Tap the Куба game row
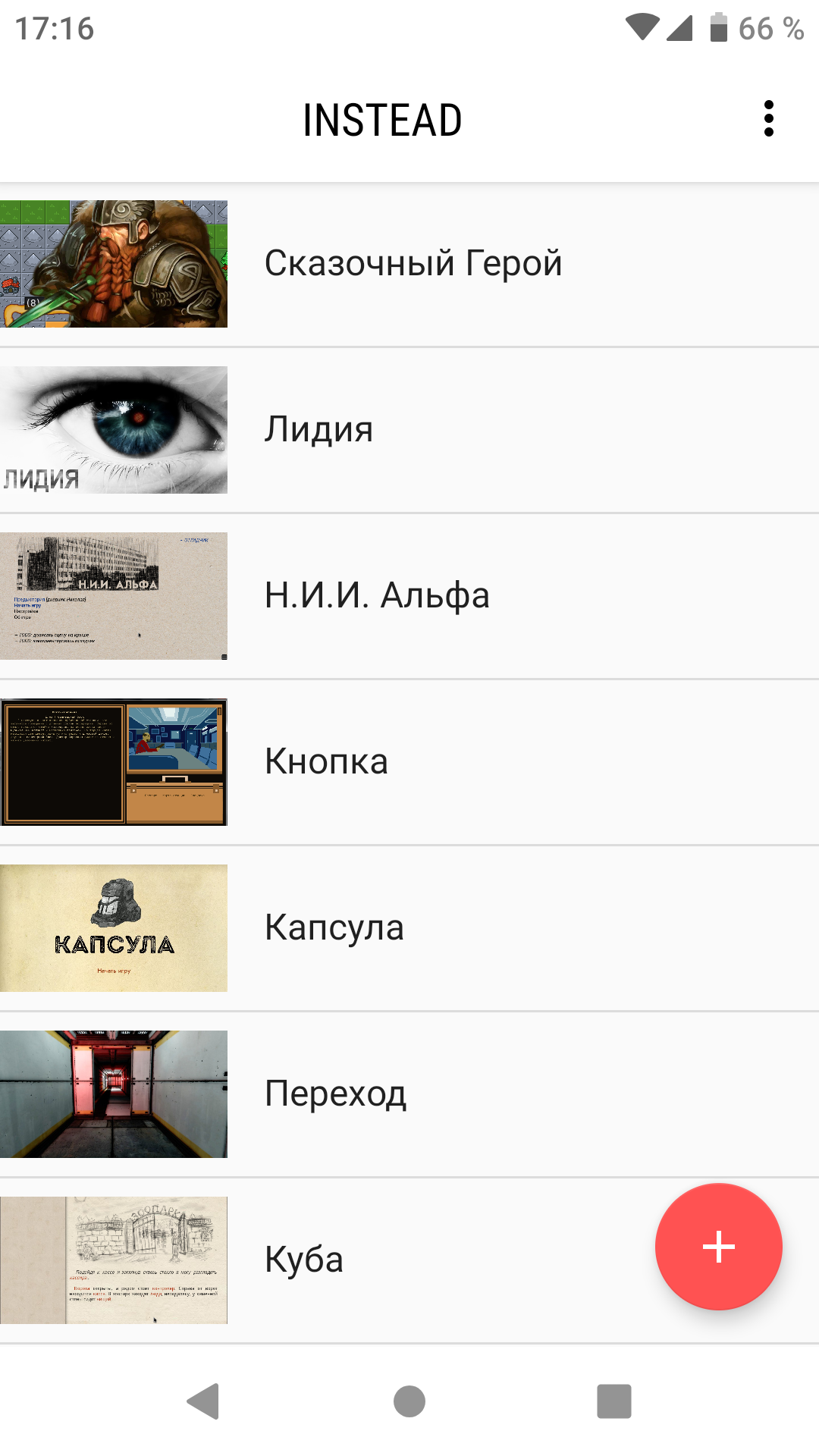 (x=303, y=1260)
